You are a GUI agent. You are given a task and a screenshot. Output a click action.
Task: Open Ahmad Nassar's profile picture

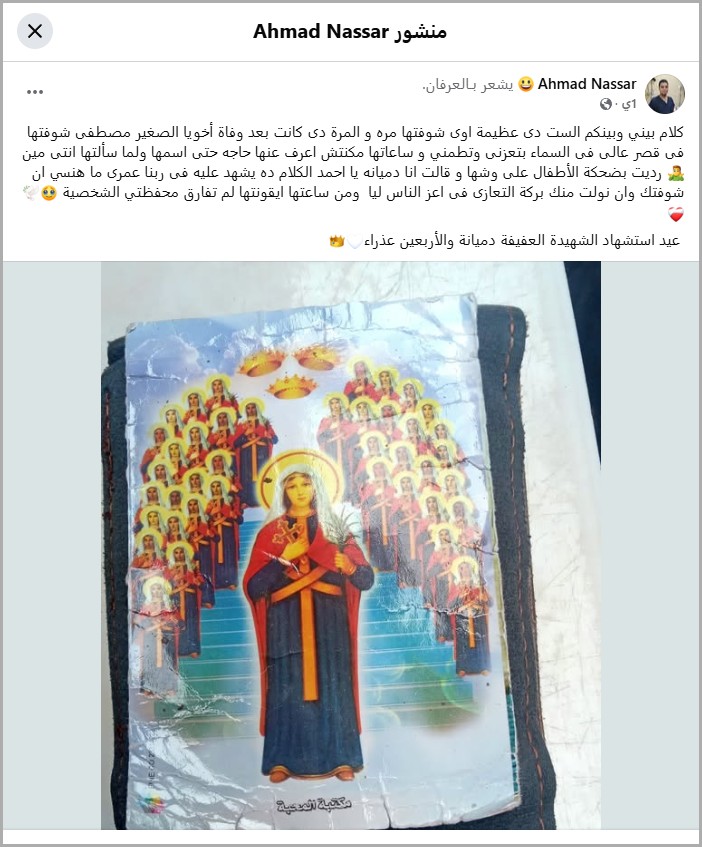coord(665,94)
